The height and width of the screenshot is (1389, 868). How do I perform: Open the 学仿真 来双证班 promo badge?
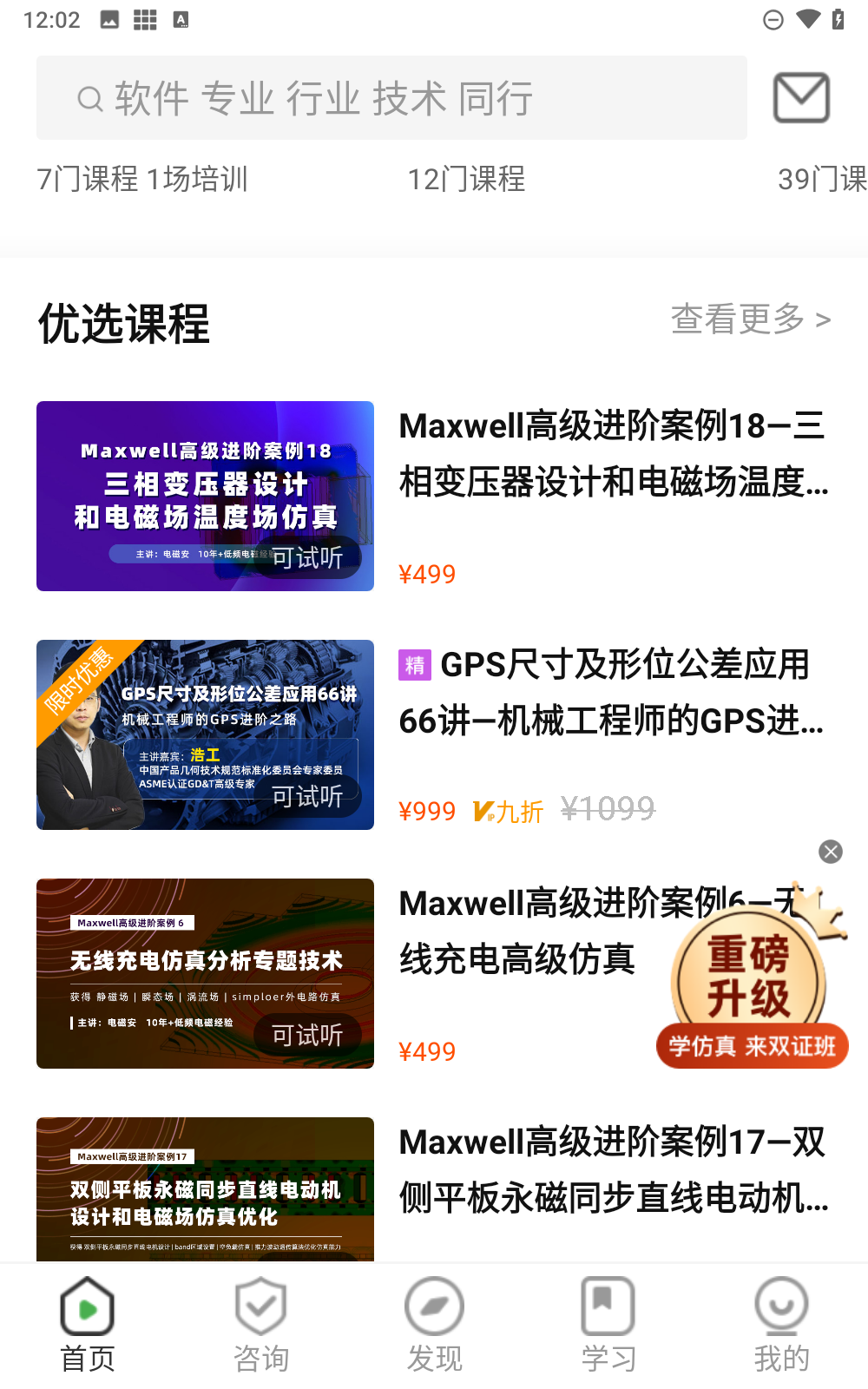752,1045
